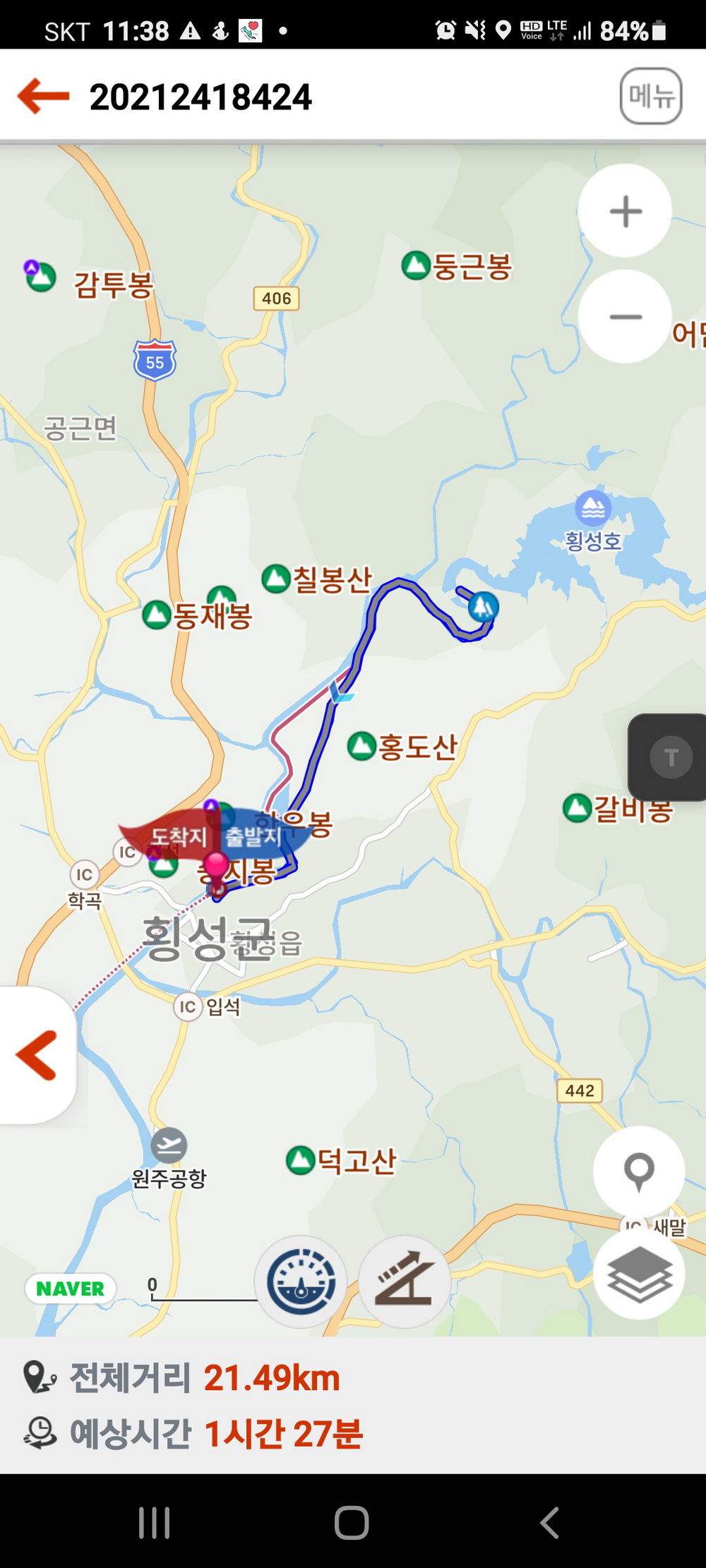This screenshot has width=706, height=1568.
Task: Go back using the red arrow
Action: 44,96
